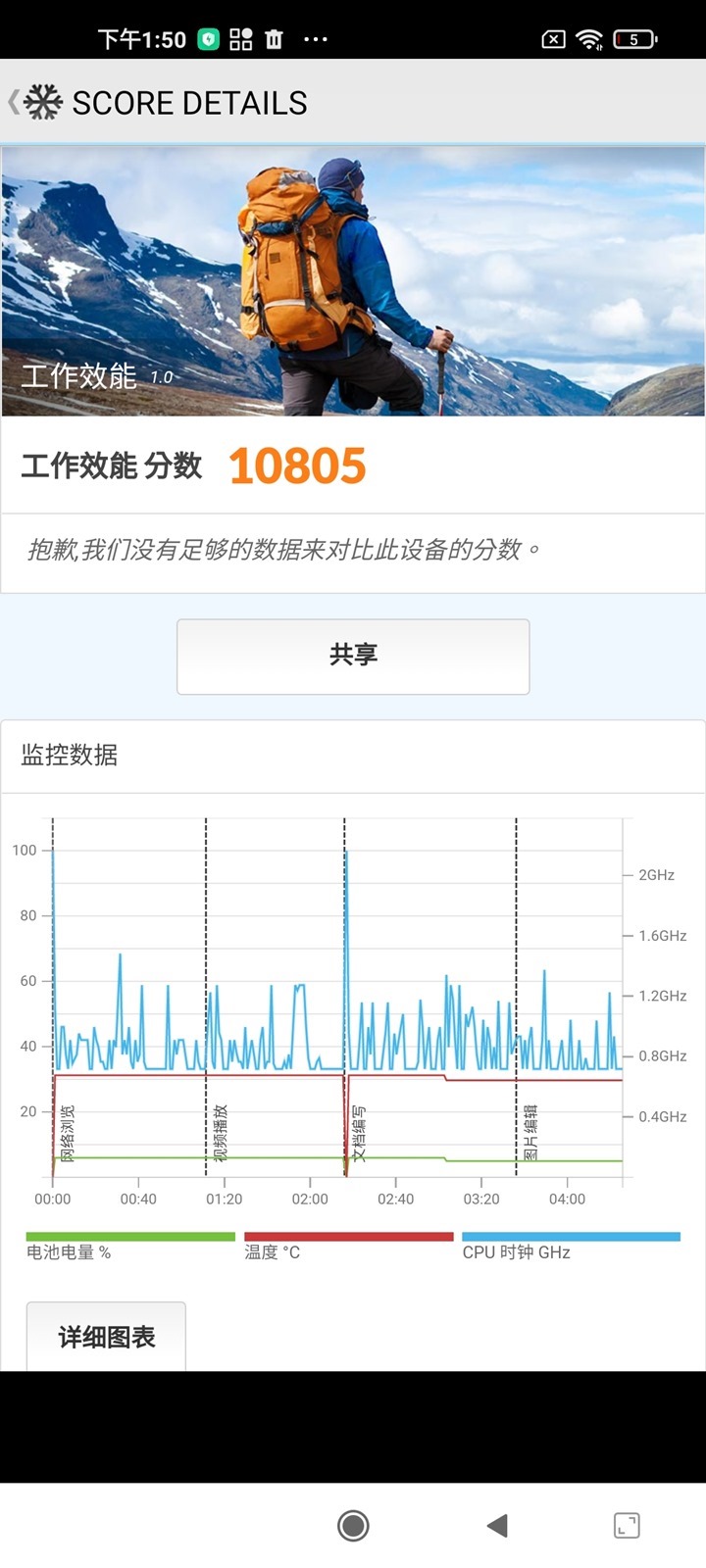Tap the system home button
The height and width of the screenshot is (1568, 706).
(353, 1525)
